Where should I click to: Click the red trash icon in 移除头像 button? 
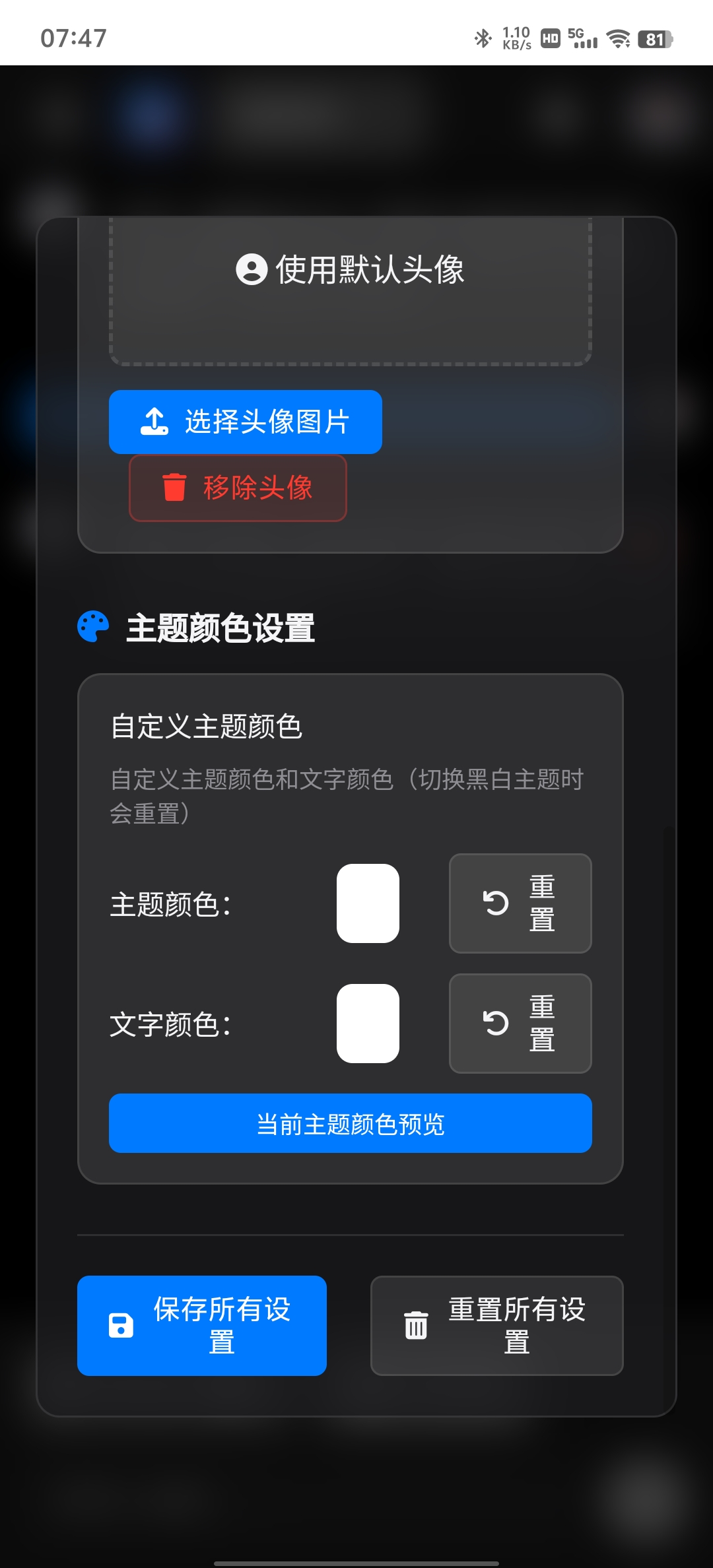tap(173, 488)
